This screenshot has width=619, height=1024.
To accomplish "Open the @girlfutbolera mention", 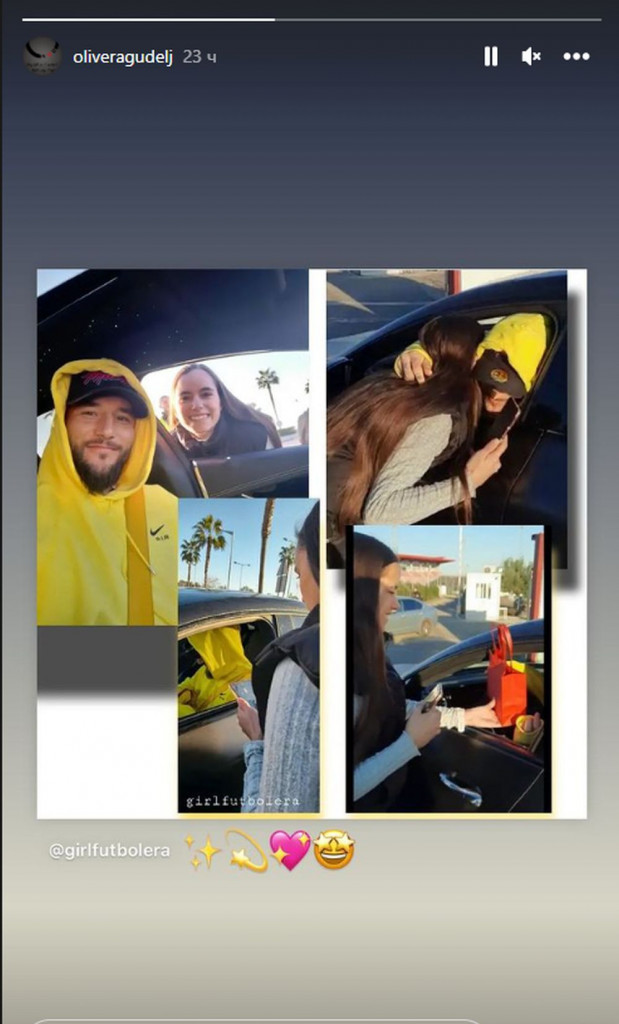I will click(x=109, y=851).
